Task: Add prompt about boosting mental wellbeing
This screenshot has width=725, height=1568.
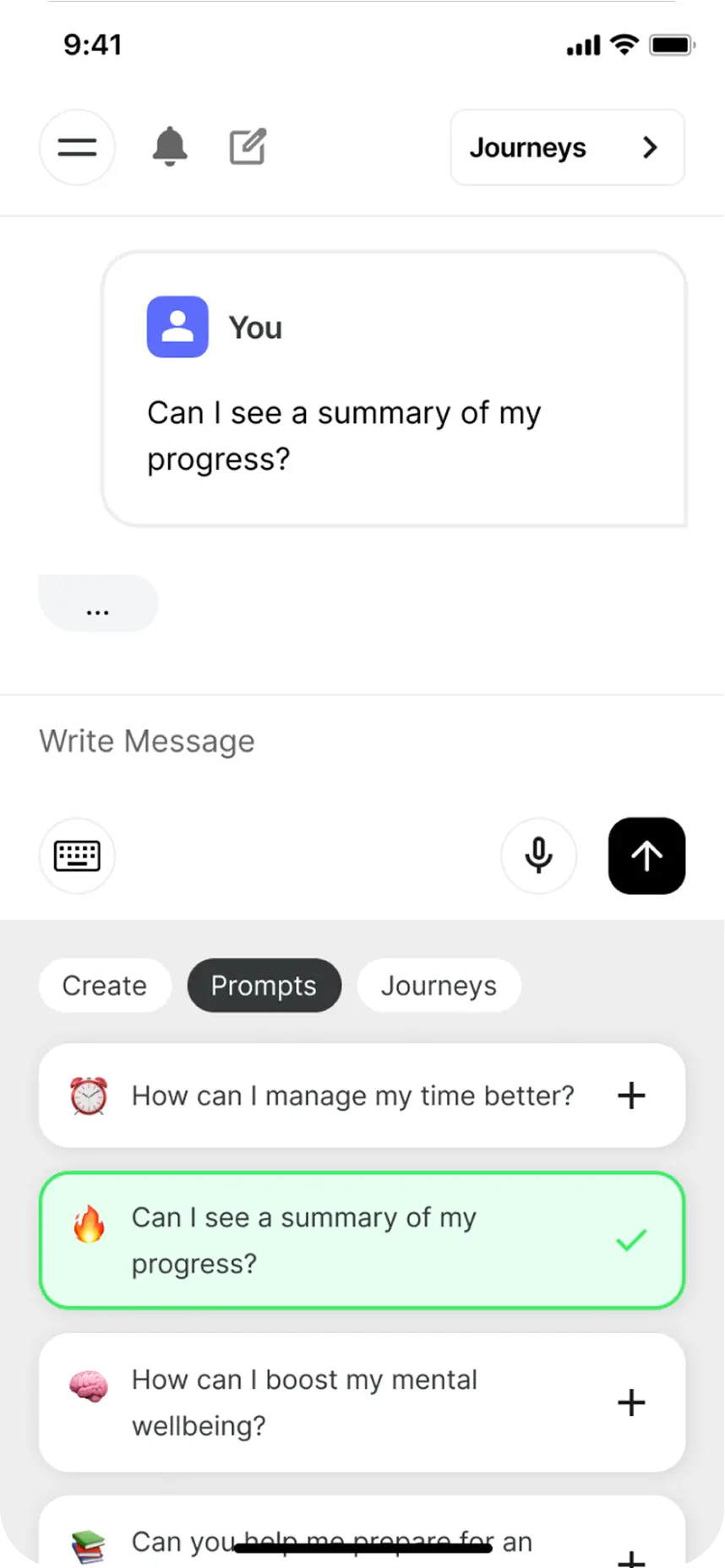Action: tap(631, 1402)
